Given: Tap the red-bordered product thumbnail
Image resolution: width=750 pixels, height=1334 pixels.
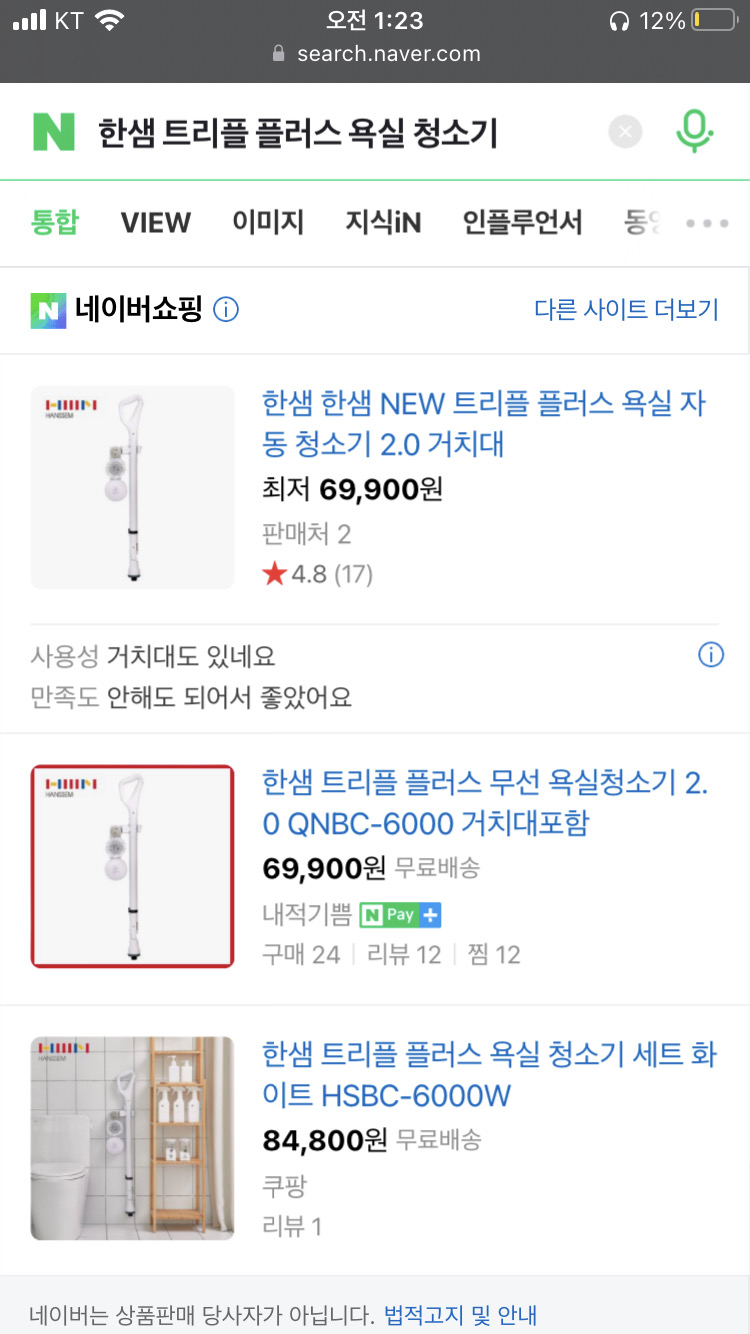Looking at the screenshot, I should click(132, 866).
